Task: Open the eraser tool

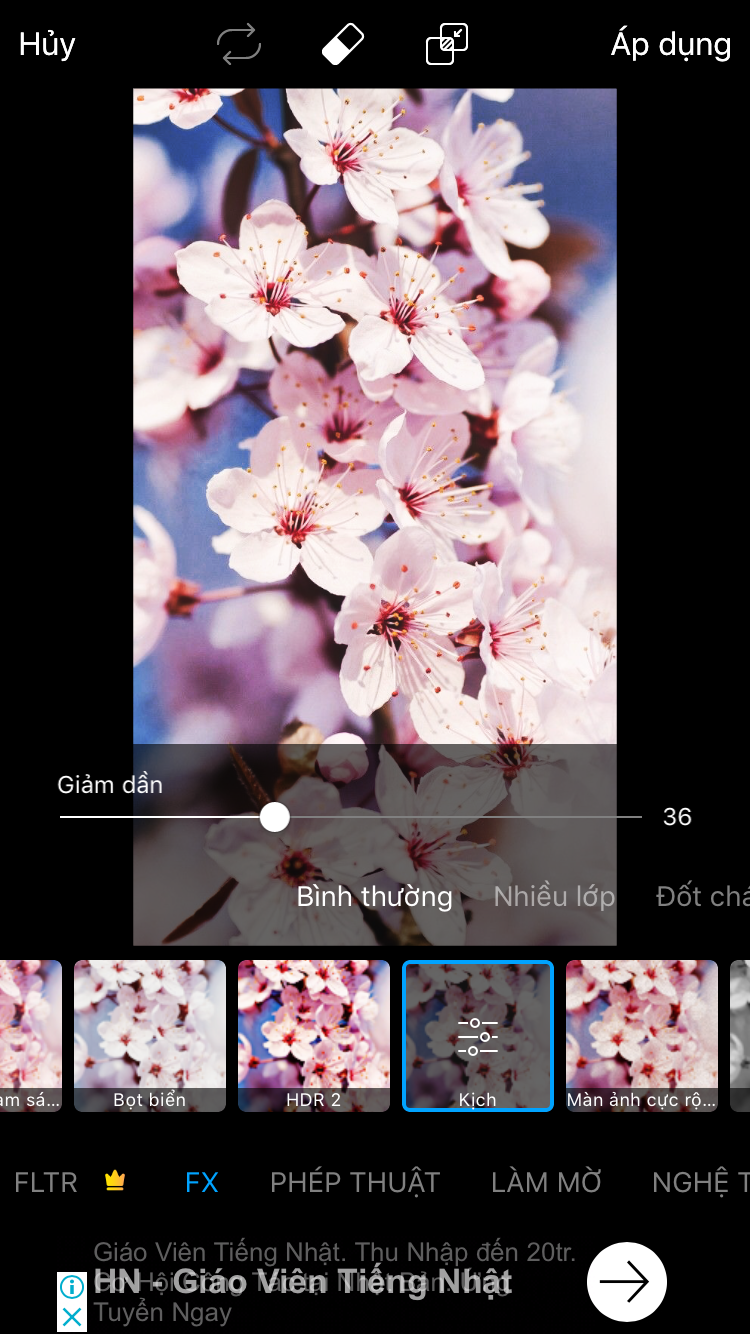Action: click(x=343, y=45)
